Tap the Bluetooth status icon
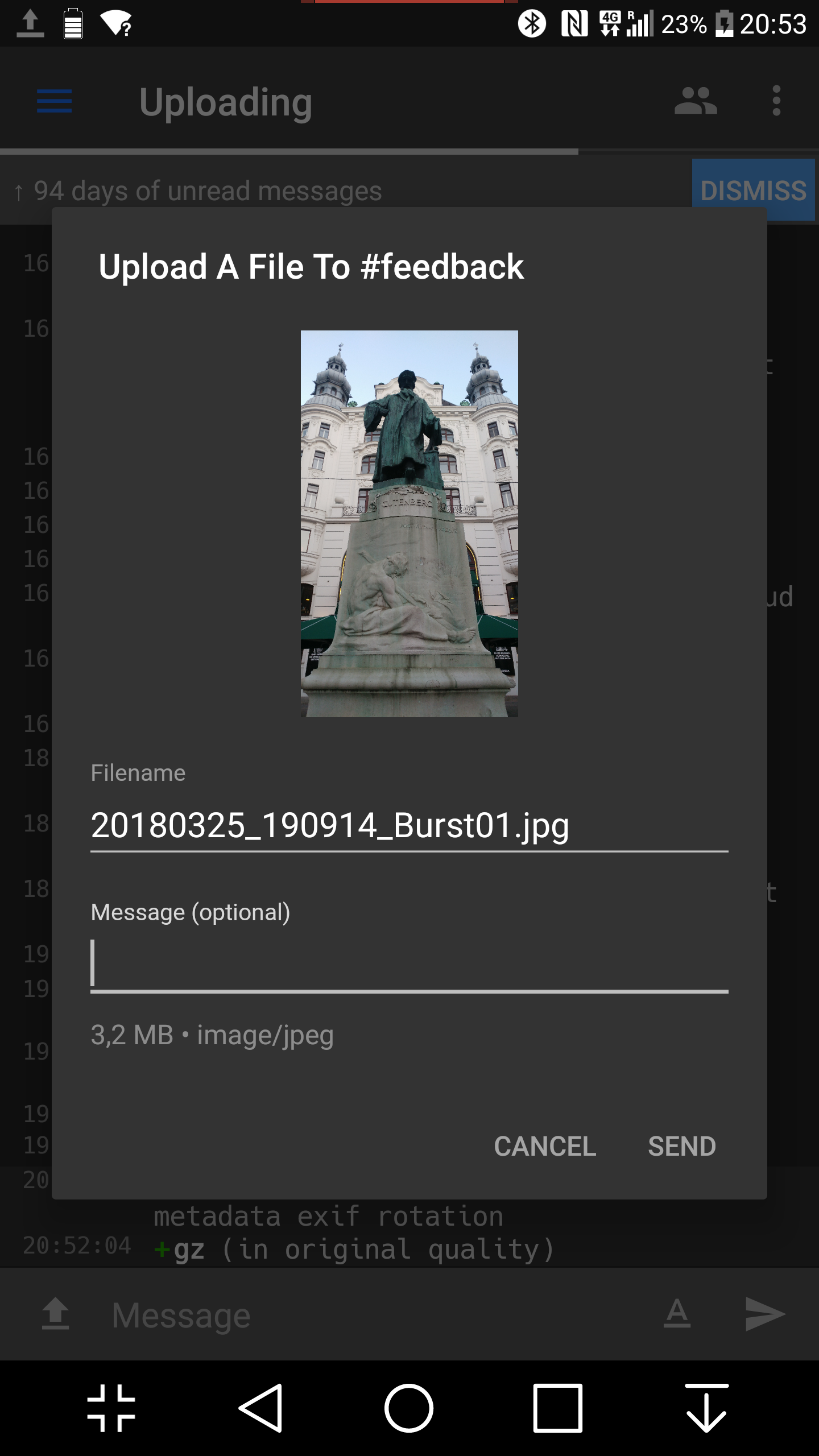The image size is (819, 1456). [532, 23]
